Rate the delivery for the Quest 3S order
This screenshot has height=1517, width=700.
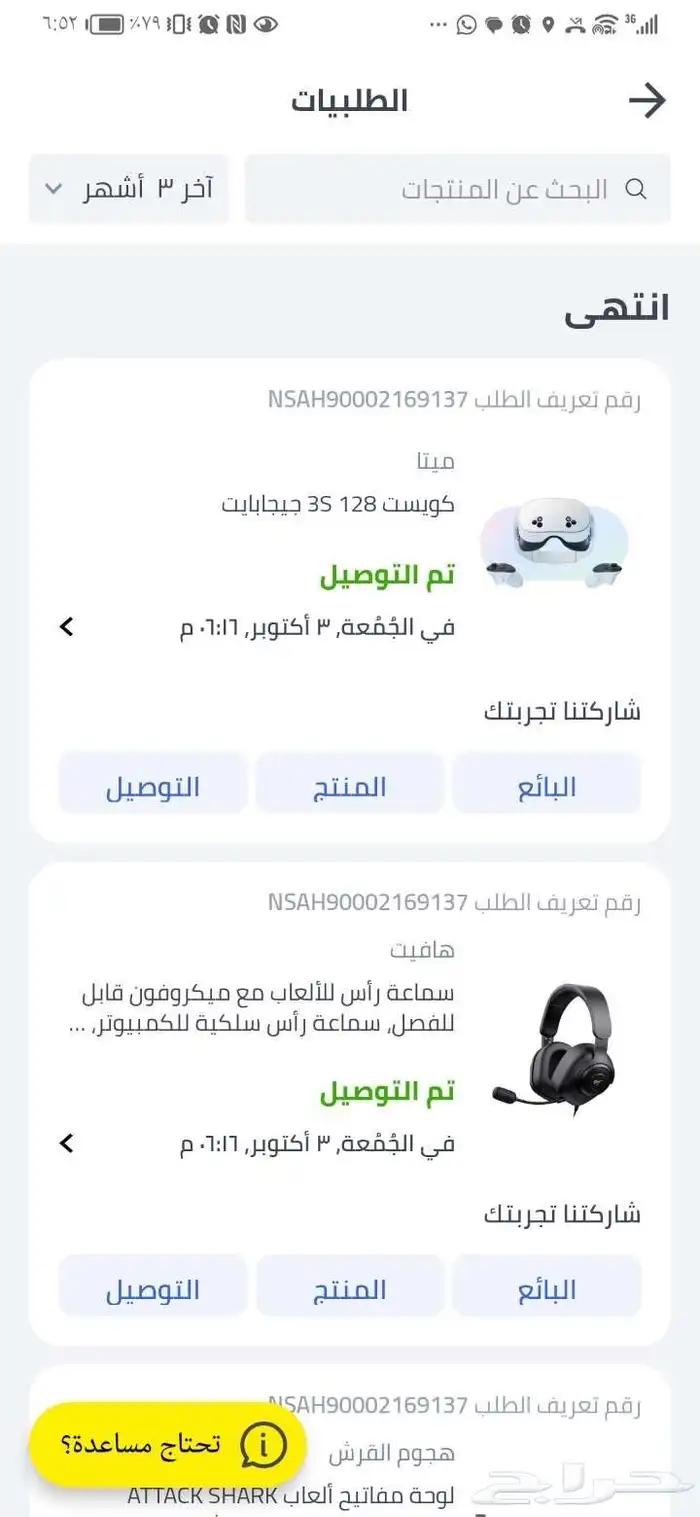tap(153, 786)
